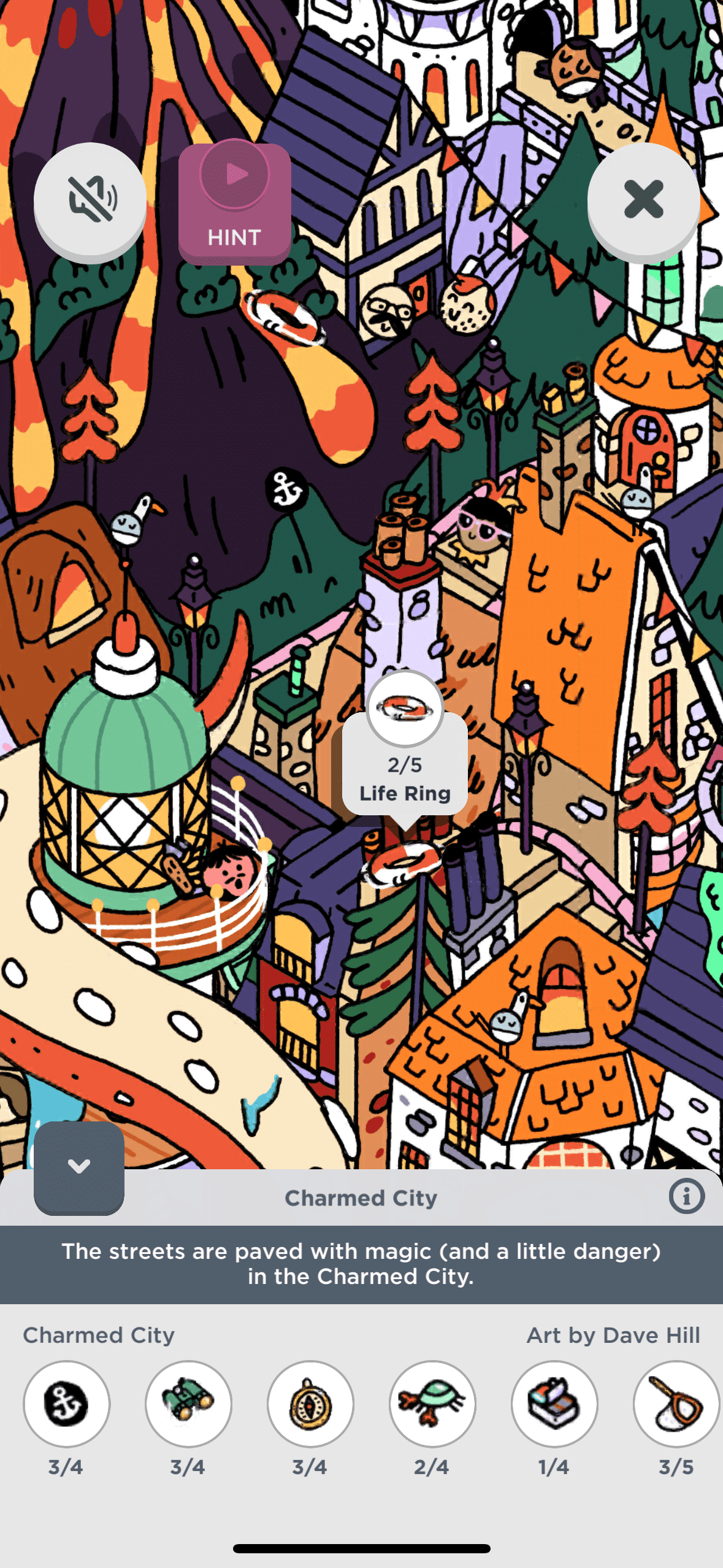This screenshot has width=723, height=1568.
Task: Select the binoculars item to find
Action: [188, 1404]
